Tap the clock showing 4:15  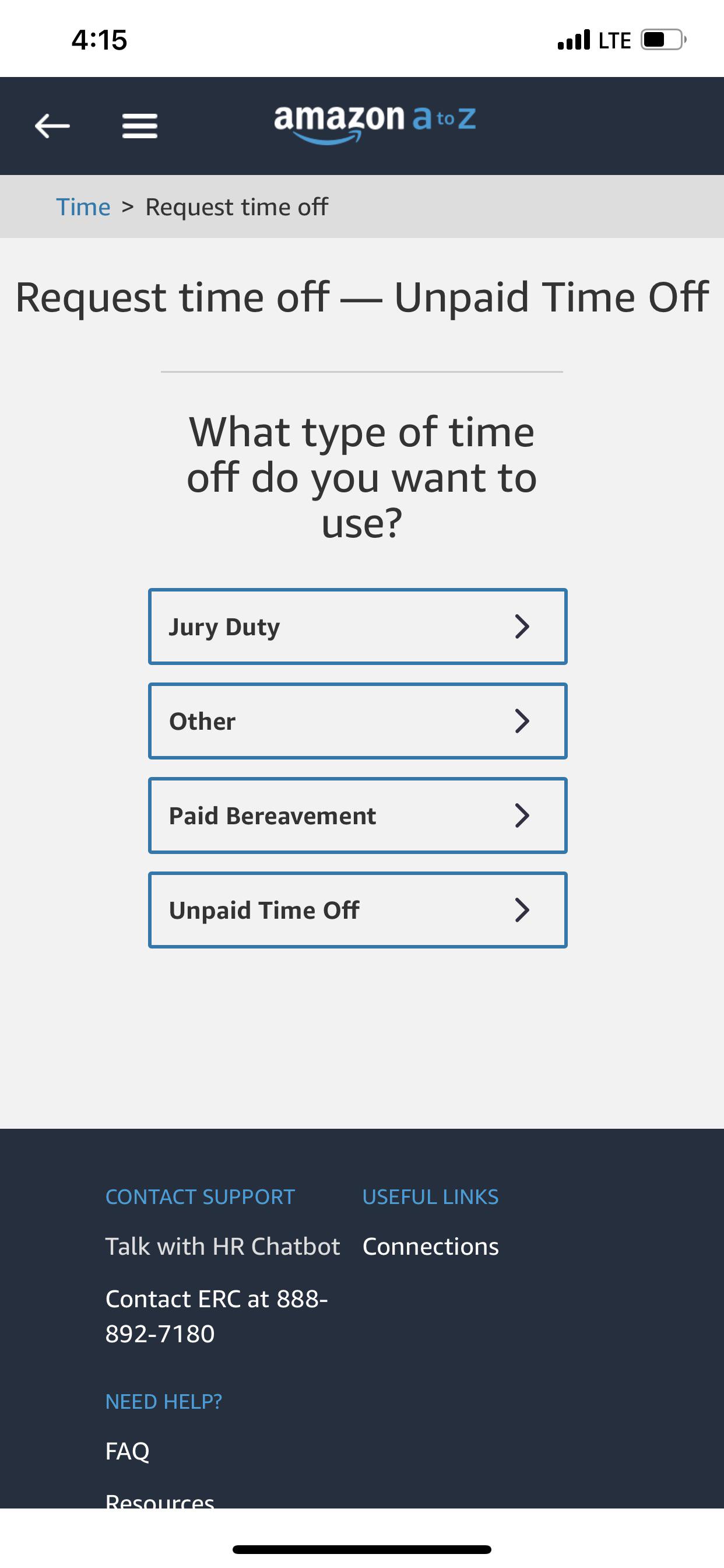coord(99,40)
